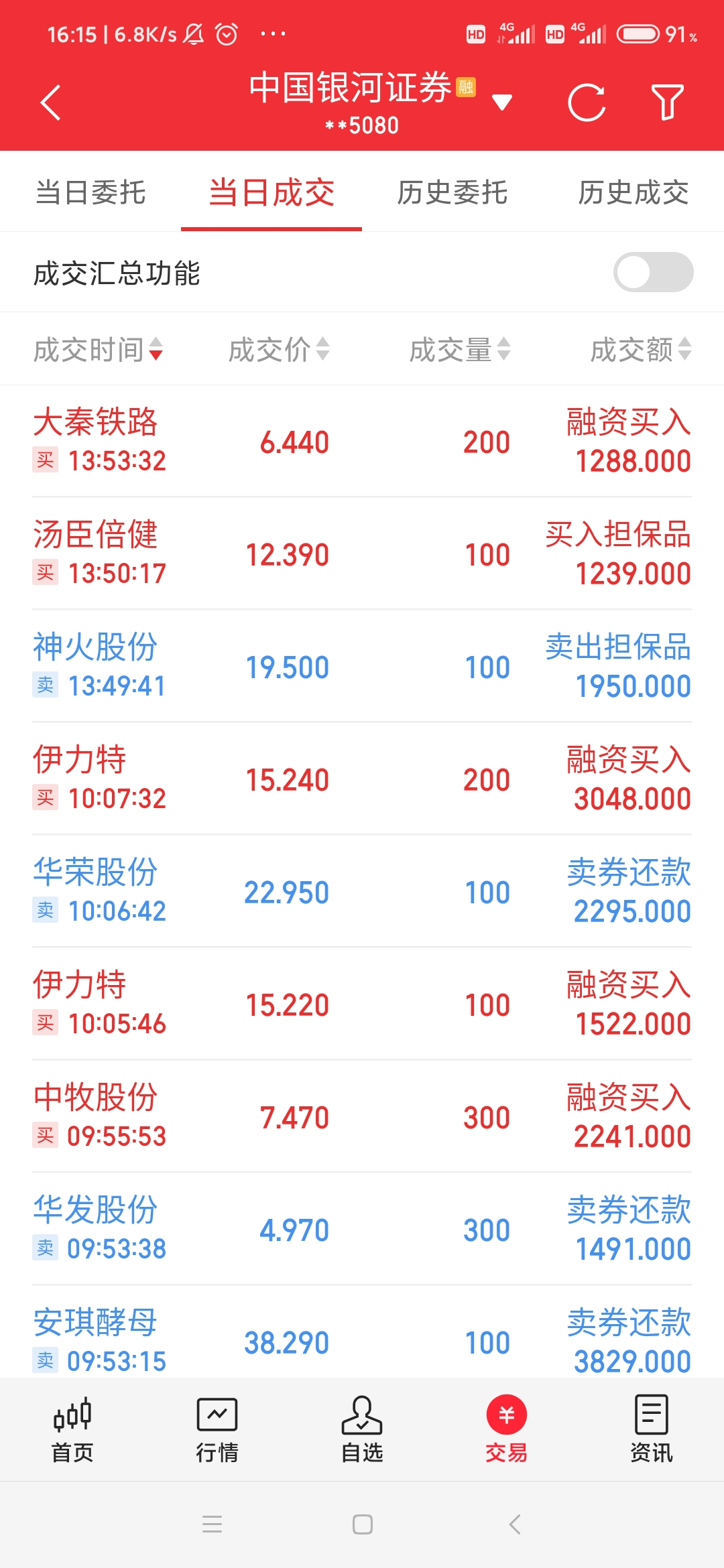Screen dimensions: 724x1568
Task: Refresh today's trade list
Action: point(587,103)
